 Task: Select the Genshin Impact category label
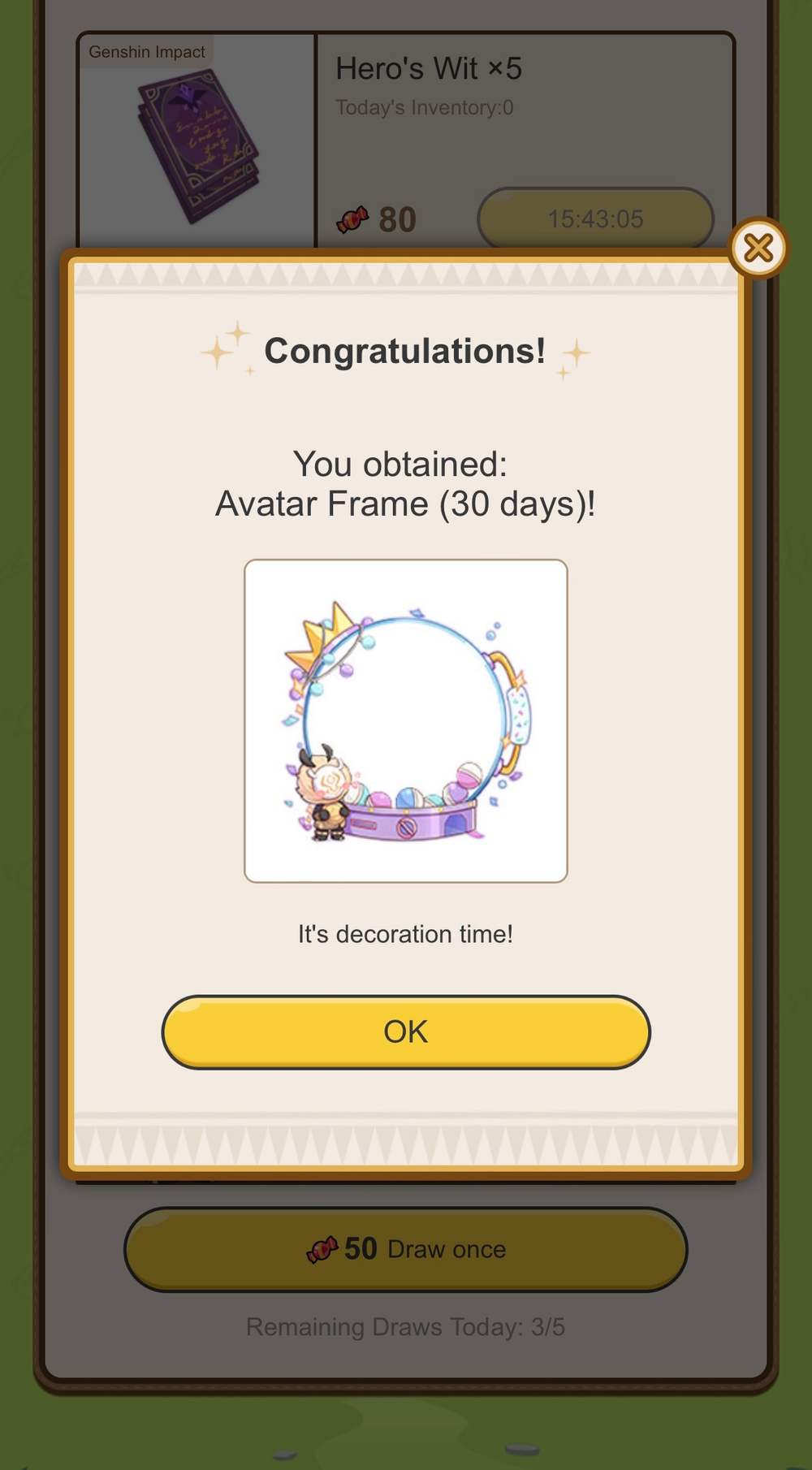pos(146,51)
